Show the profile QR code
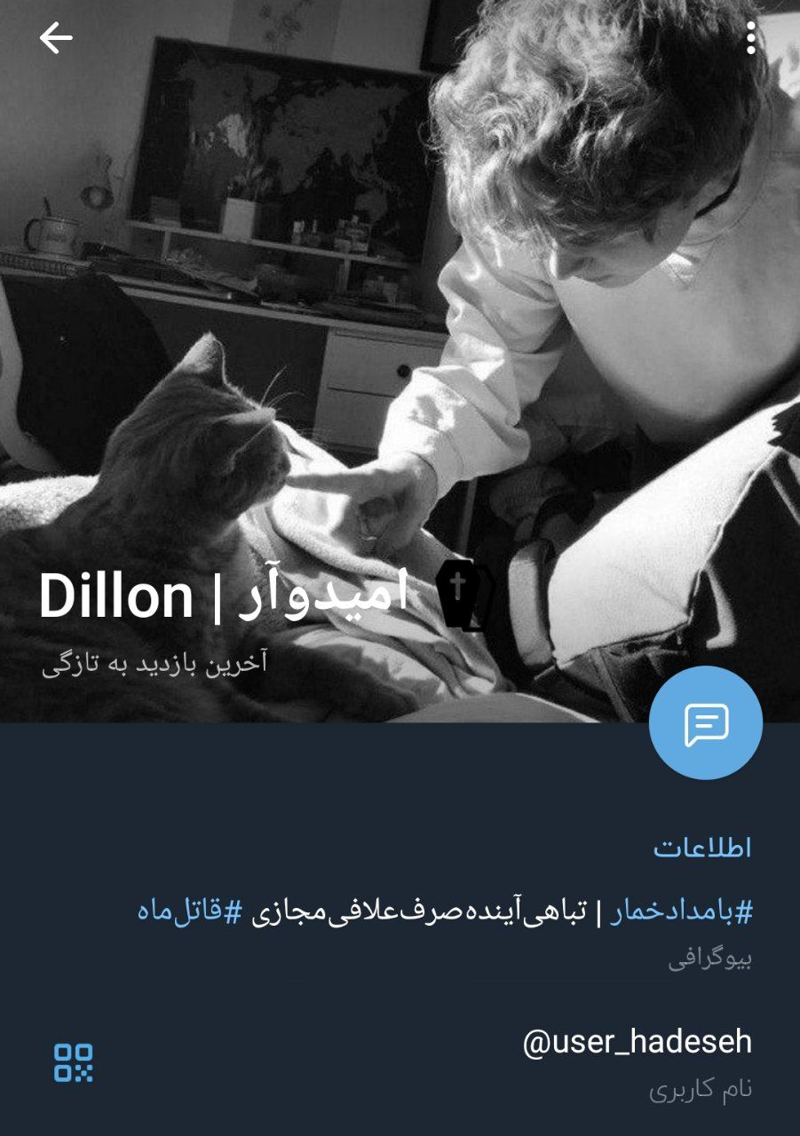The width and height of the screenshot is (800, 1136). pos(73,1062)
